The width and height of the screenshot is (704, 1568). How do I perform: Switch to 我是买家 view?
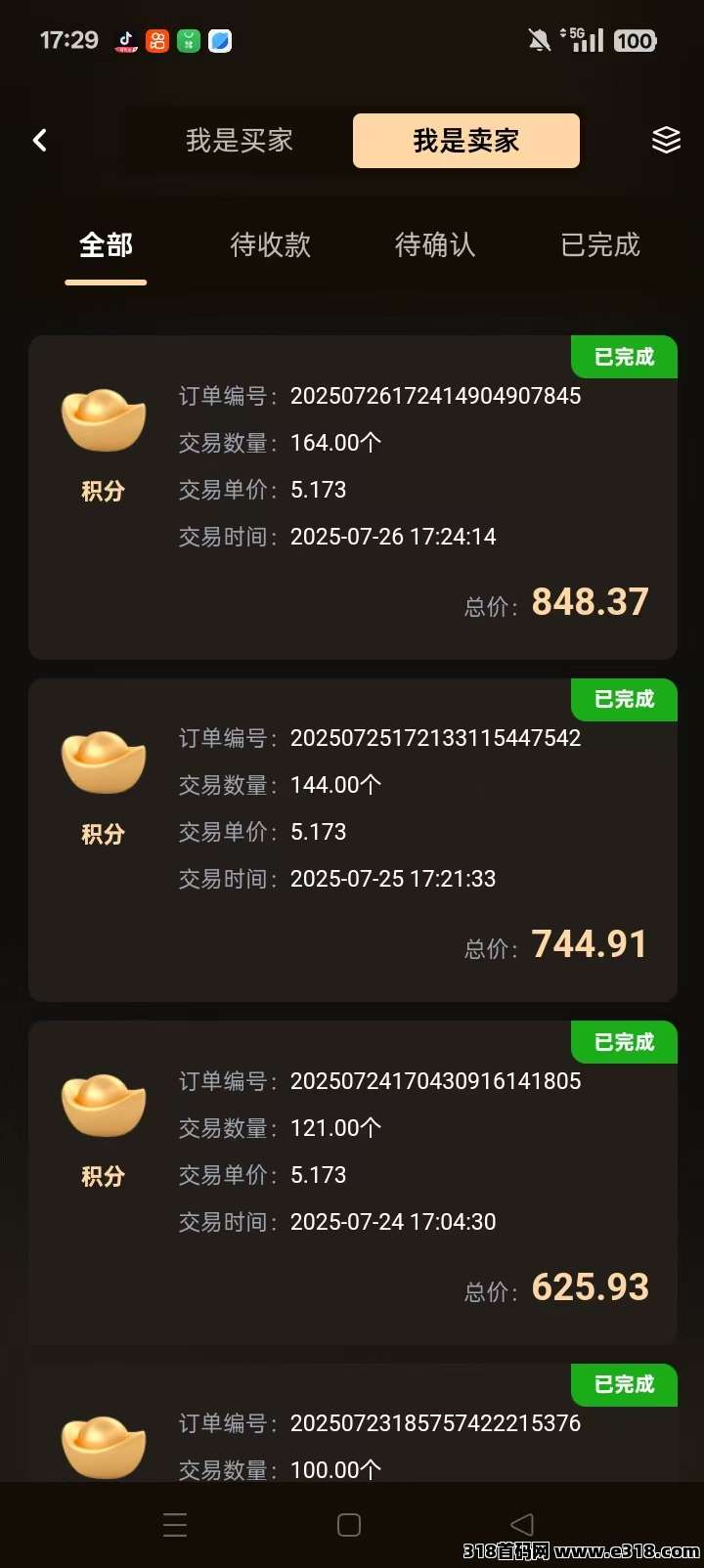(x=240, y=141)
